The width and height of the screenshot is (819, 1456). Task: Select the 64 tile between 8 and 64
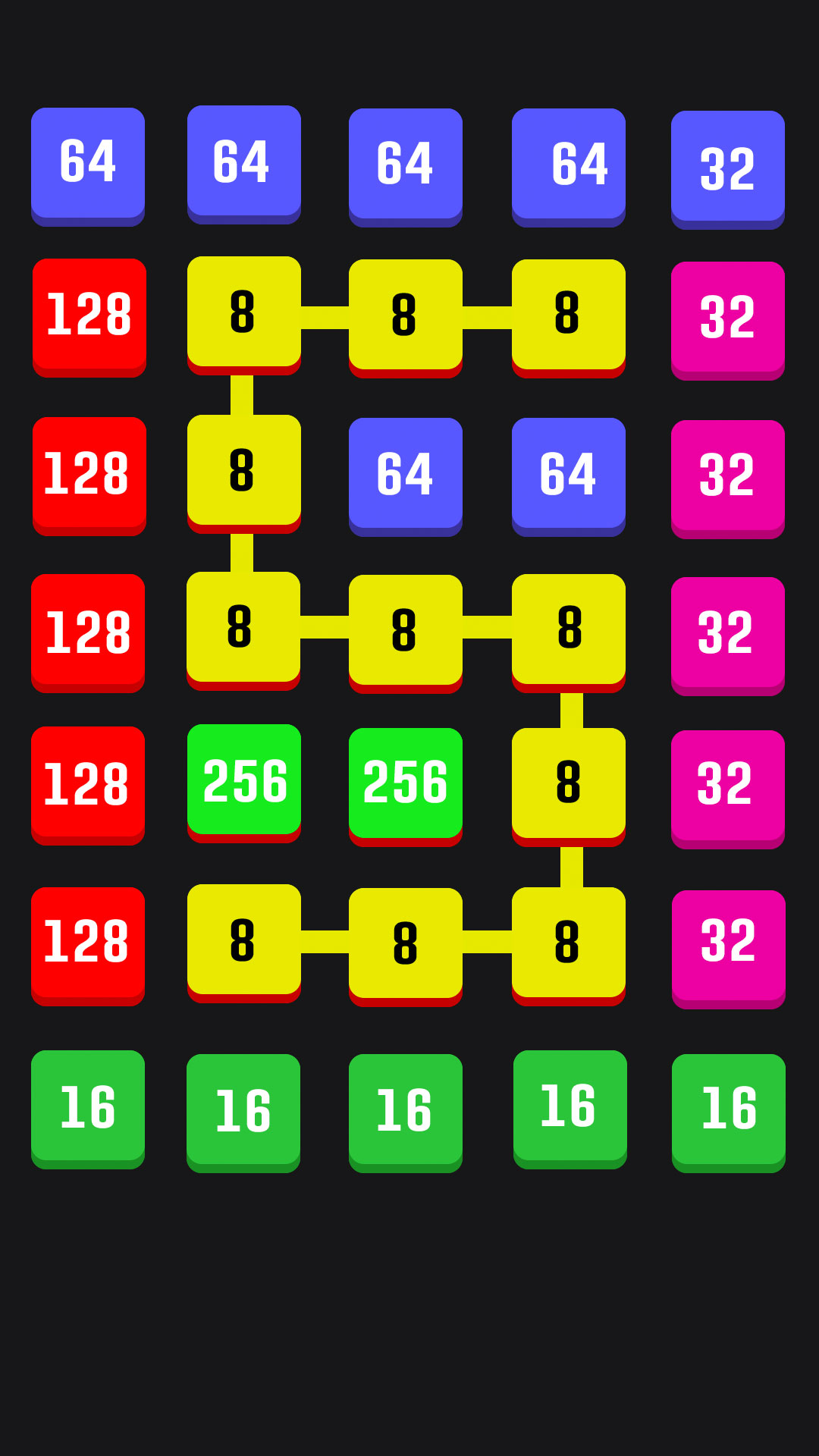[406, 474]
